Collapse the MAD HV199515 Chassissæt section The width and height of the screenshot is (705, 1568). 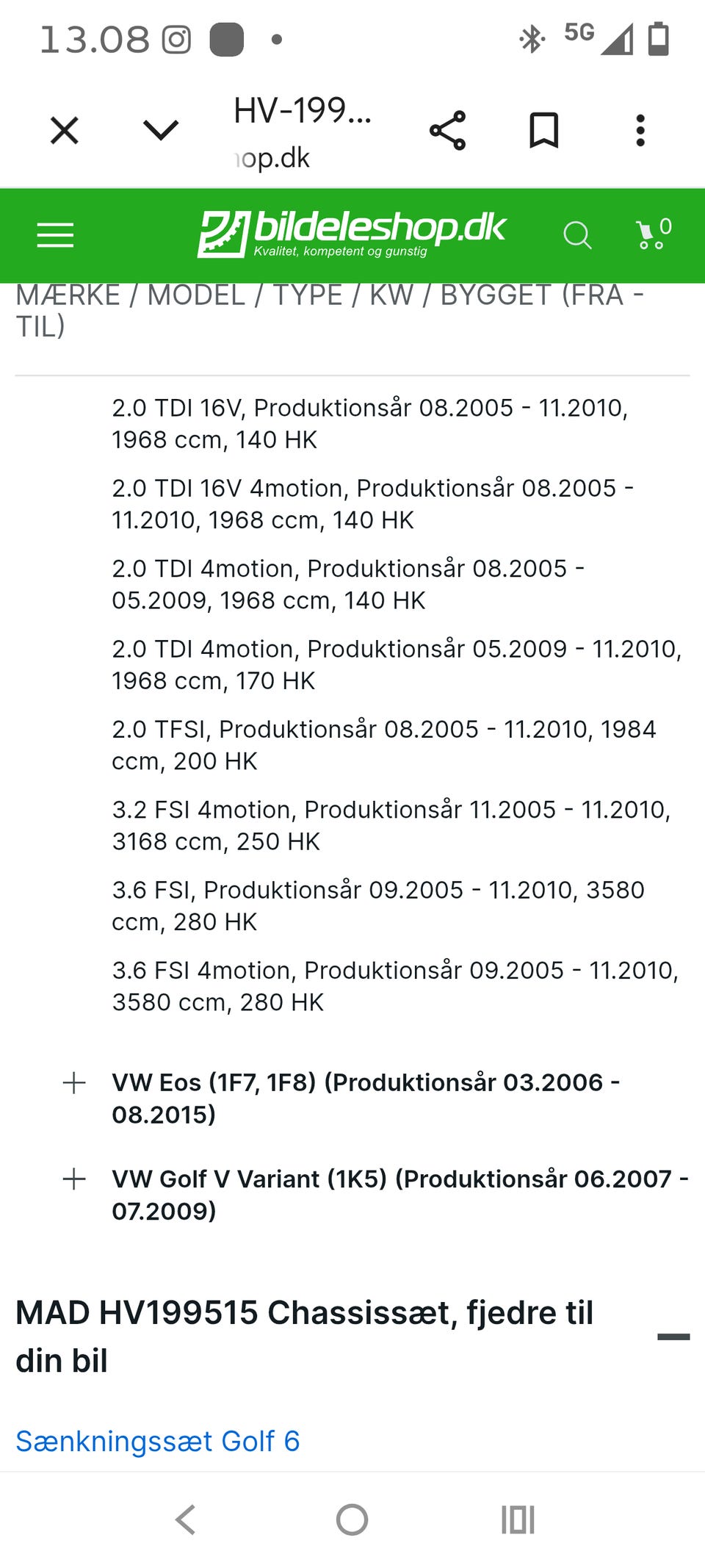coord(673,1337)
